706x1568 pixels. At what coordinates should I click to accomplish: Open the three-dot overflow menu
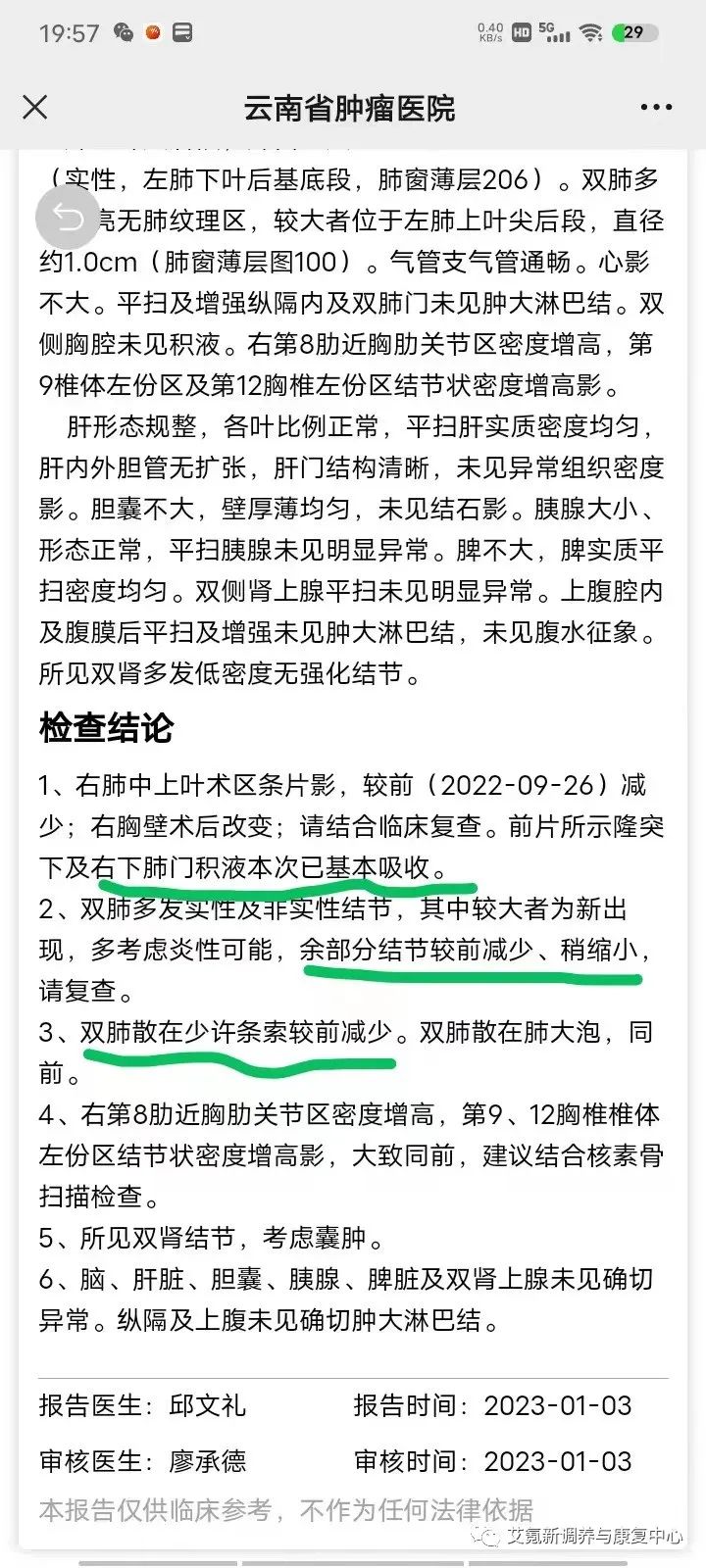point(656,108)
